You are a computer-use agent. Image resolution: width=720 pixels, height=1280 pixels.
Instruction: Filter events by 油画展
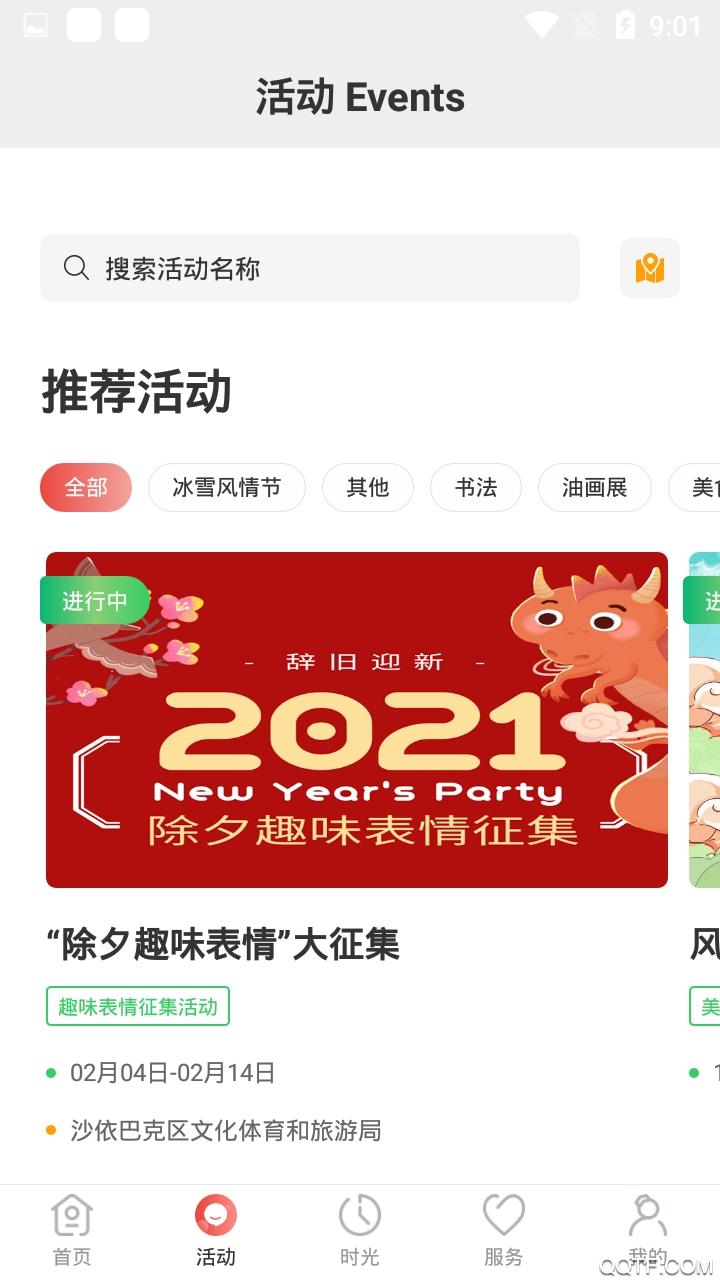click(595, 488)
